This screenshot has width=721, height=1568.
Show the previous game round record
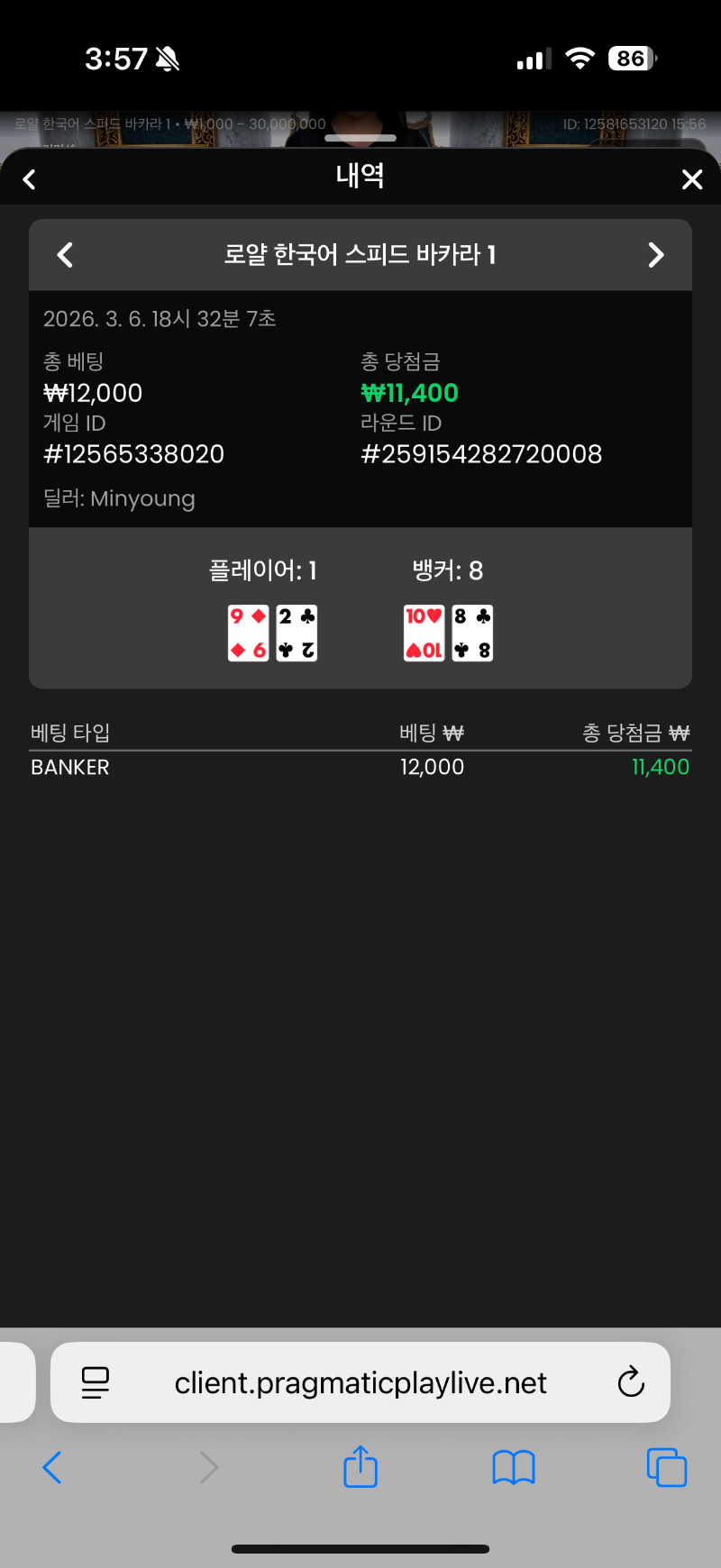(x=65, y=255)
